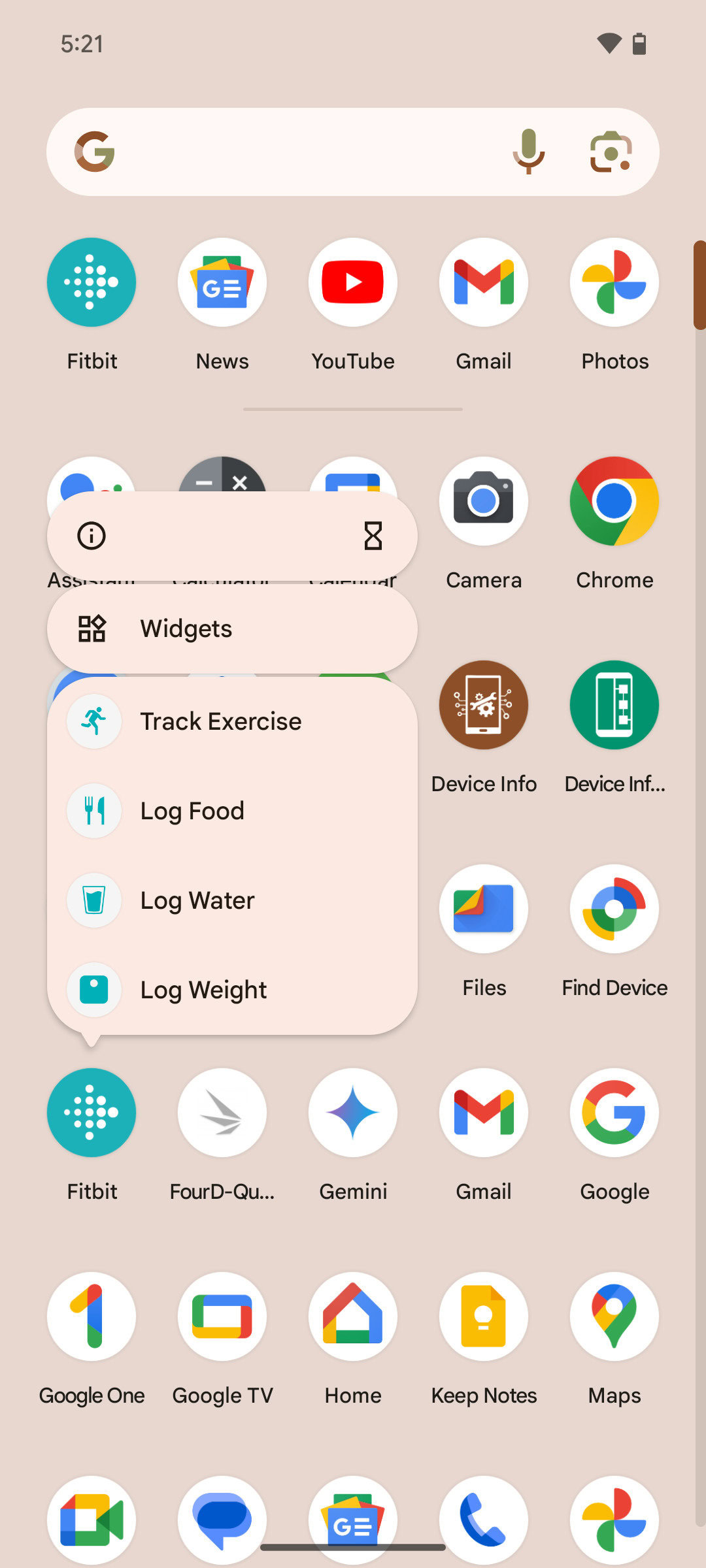Open the Files app
The image size is (706, 1568).
(x=484, y=909)
